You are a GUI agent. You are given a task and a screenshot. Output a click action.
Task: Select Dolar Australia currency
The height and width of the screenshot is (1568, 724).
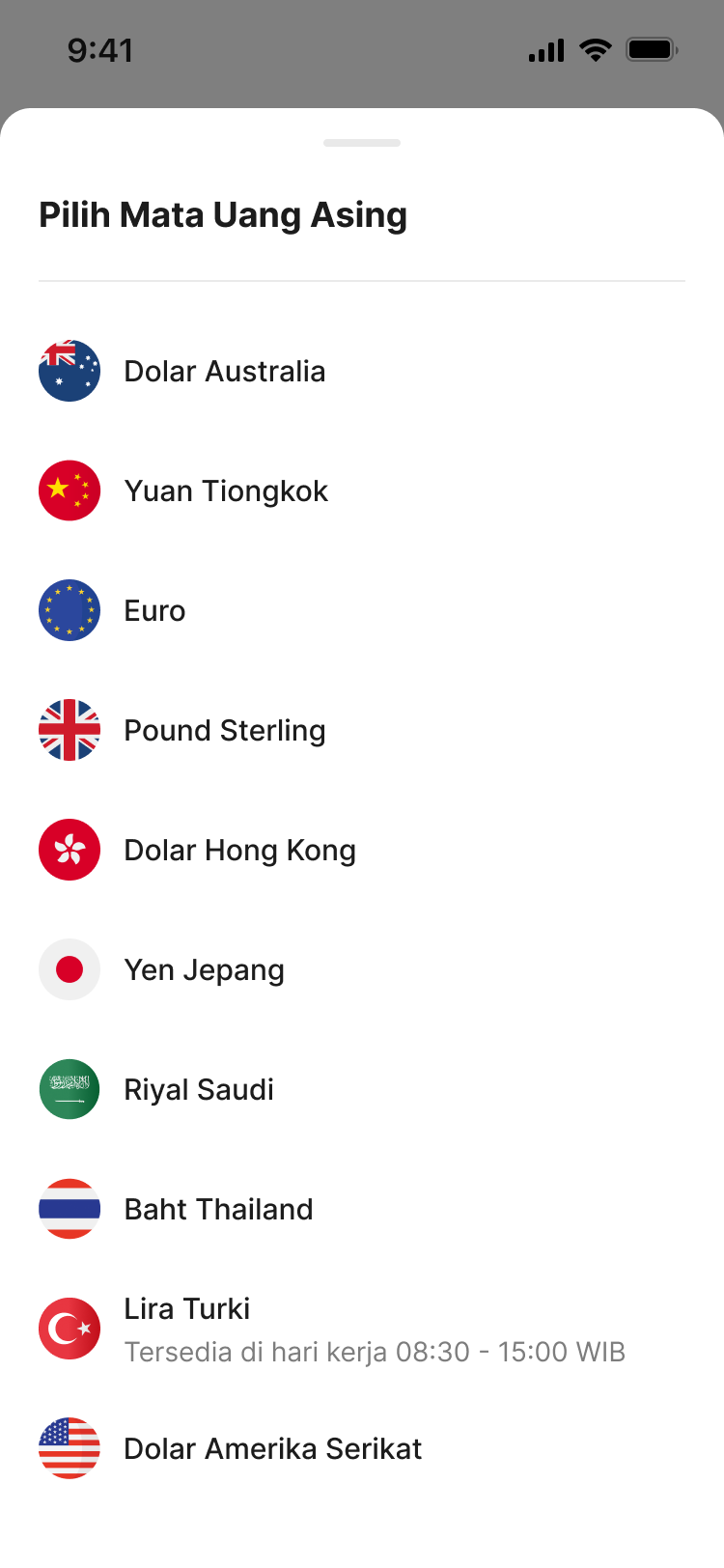point(225,372)
